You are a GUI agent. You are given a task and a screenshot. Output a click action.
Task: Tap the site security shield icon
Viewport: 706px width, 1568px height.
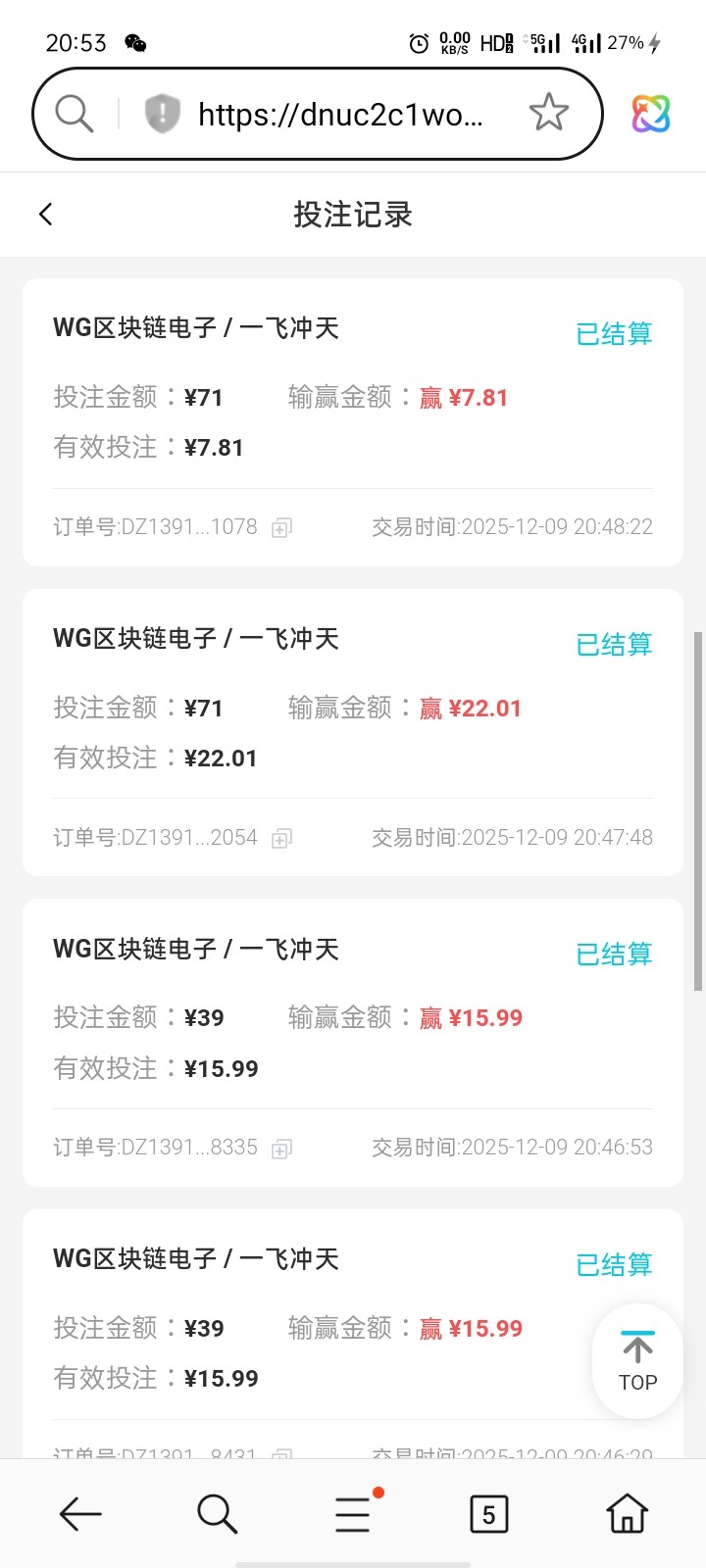click(160, 113)
